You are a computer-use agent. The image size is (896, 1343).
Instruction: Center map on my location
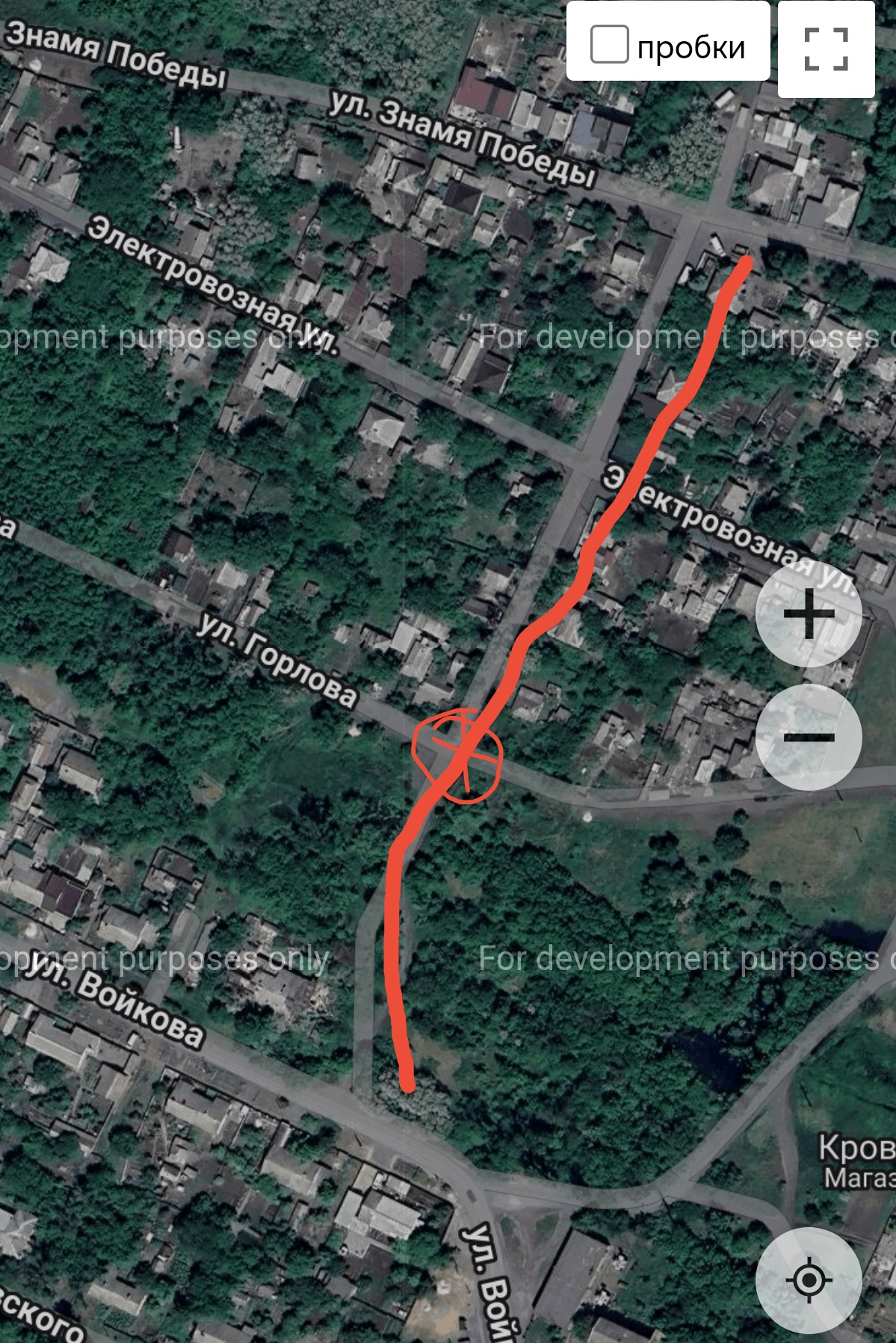tap(809, 1280)
